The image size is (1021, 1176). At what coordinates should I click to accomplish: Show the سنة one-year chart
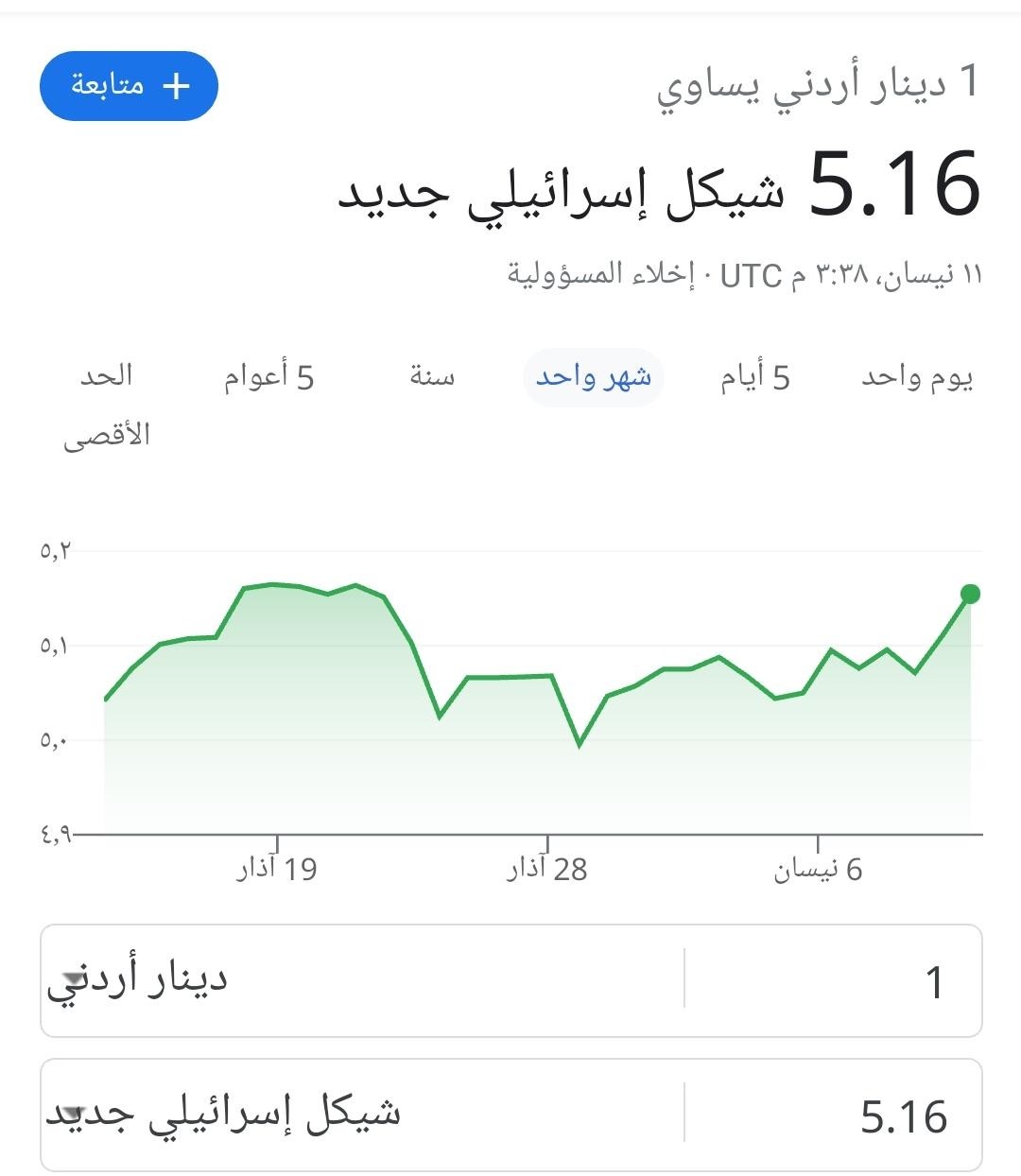[x=432, y=377]
